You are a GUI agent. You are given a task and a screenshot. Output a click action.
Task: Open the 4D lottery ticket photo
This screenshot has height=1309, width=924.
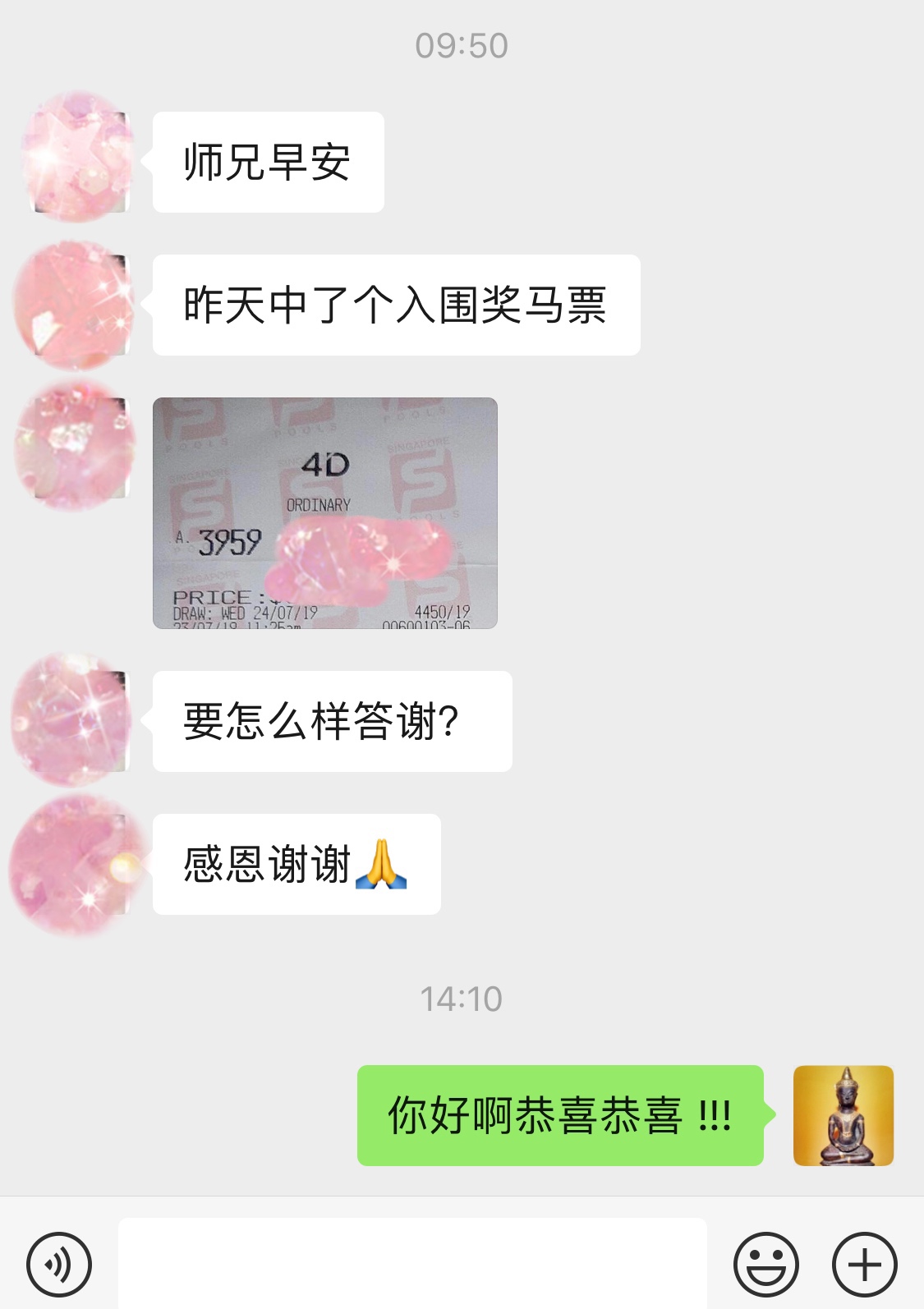[325, 513]
